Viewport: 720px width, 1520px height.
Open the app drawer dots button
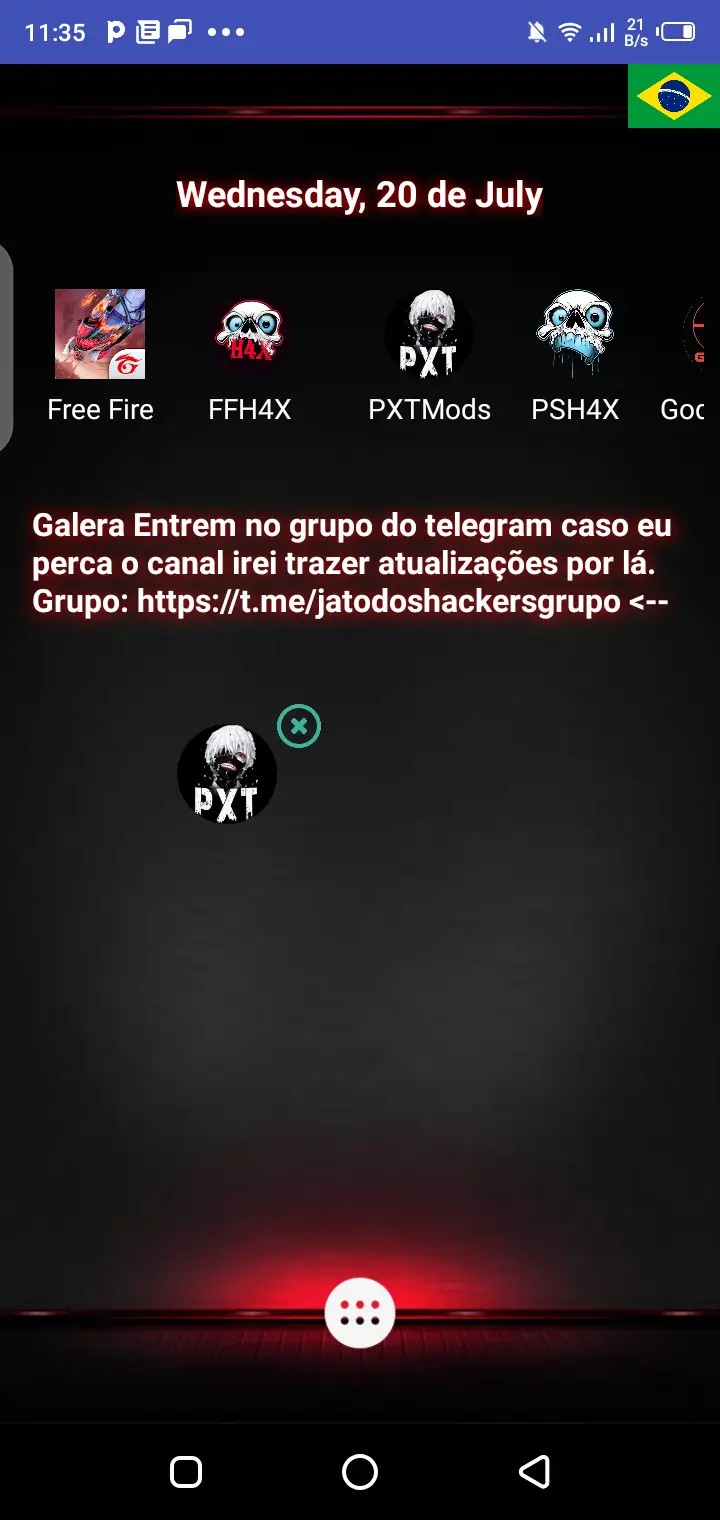tap(360, 1312)
